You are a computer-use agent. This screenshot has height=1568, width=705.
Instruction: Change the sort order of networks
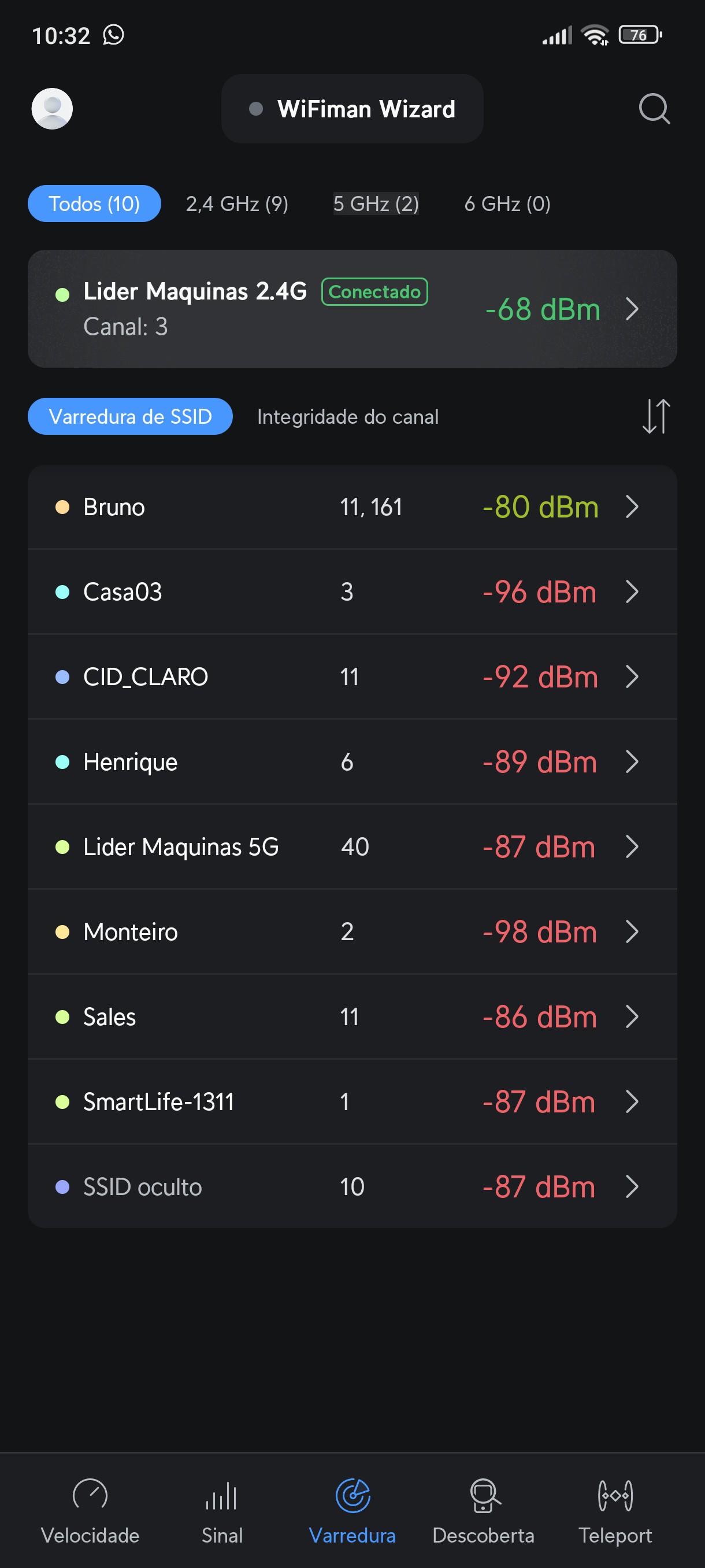click(x=656, y=416)
